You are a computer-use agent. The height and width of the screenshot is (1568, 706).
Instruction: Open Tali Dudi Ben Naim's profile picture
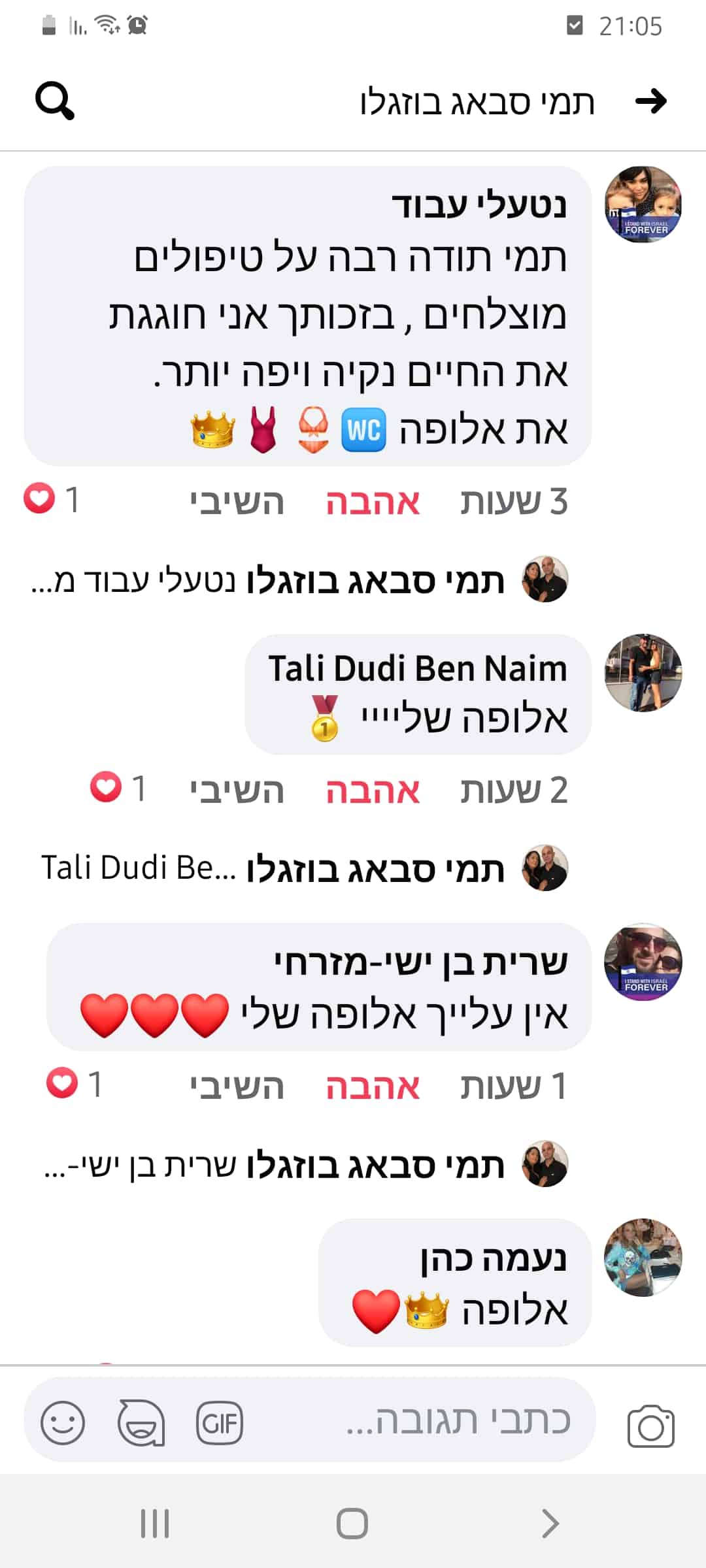click(x=643, y=673)
